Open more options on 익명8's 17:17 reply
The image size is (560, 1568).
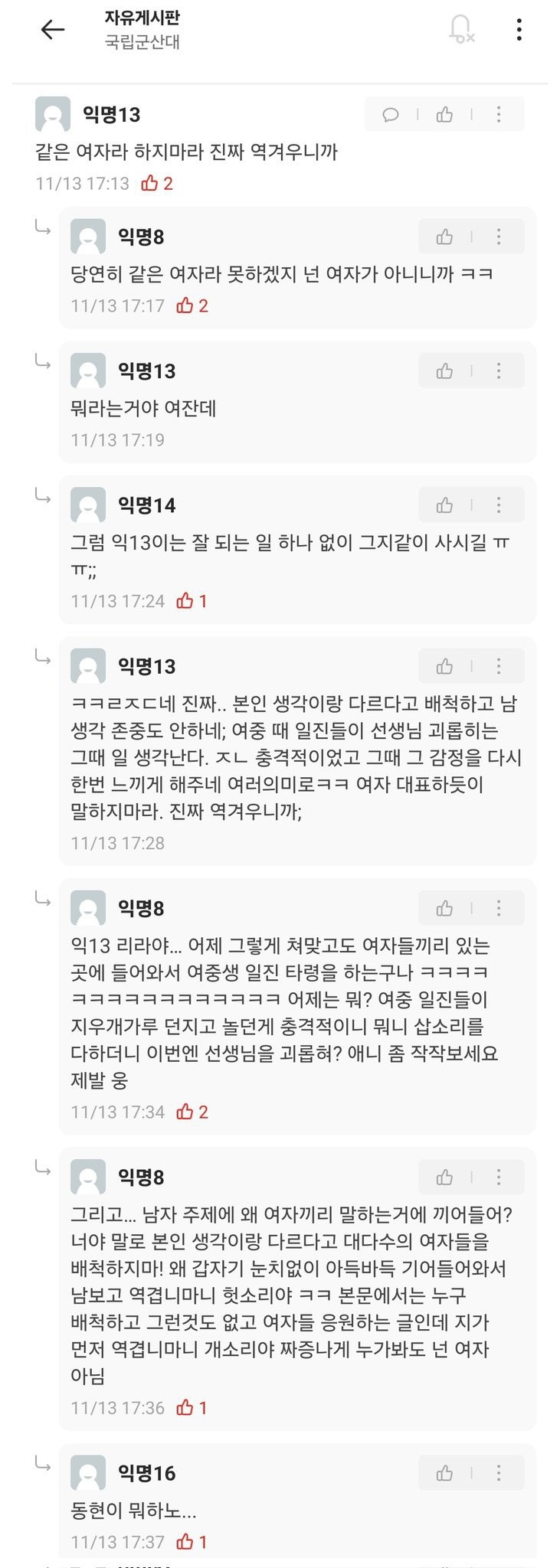coord(499,237)
